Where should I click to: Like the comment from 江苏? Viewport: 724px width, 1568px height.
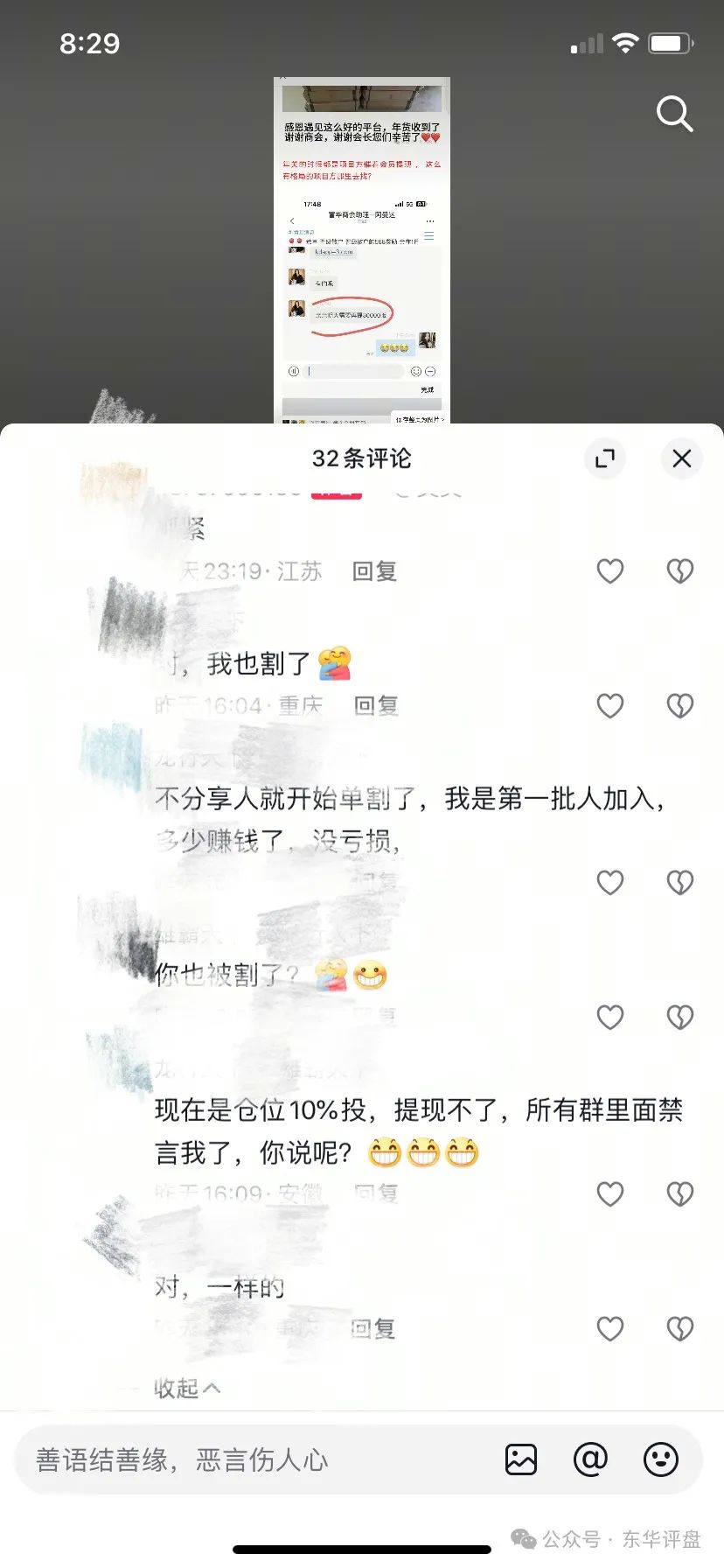[609, 571]
